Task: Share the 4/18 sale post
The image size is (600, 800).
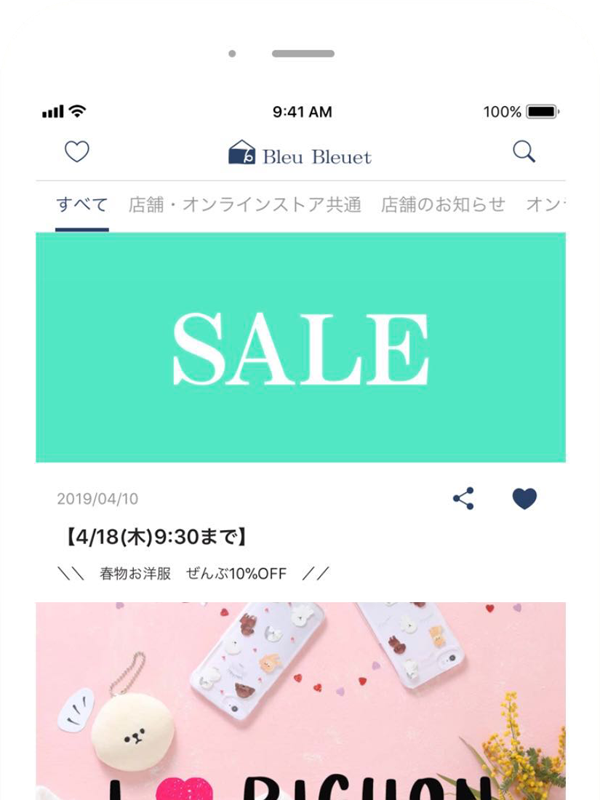Action: tap(463, 498)
